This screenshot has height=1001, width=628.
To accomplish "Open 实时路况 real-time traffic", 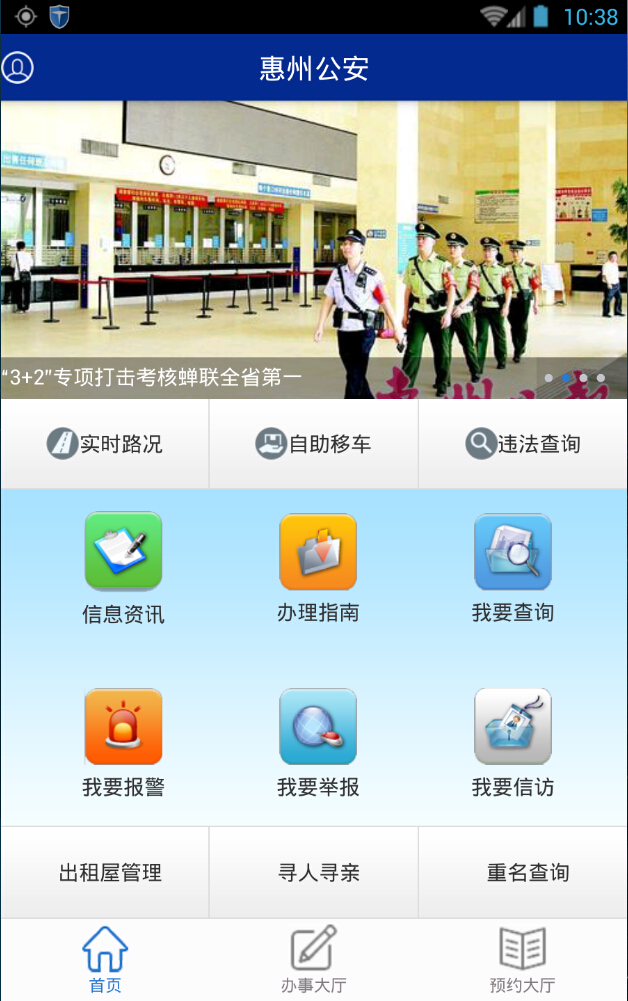I will (105, 444).
